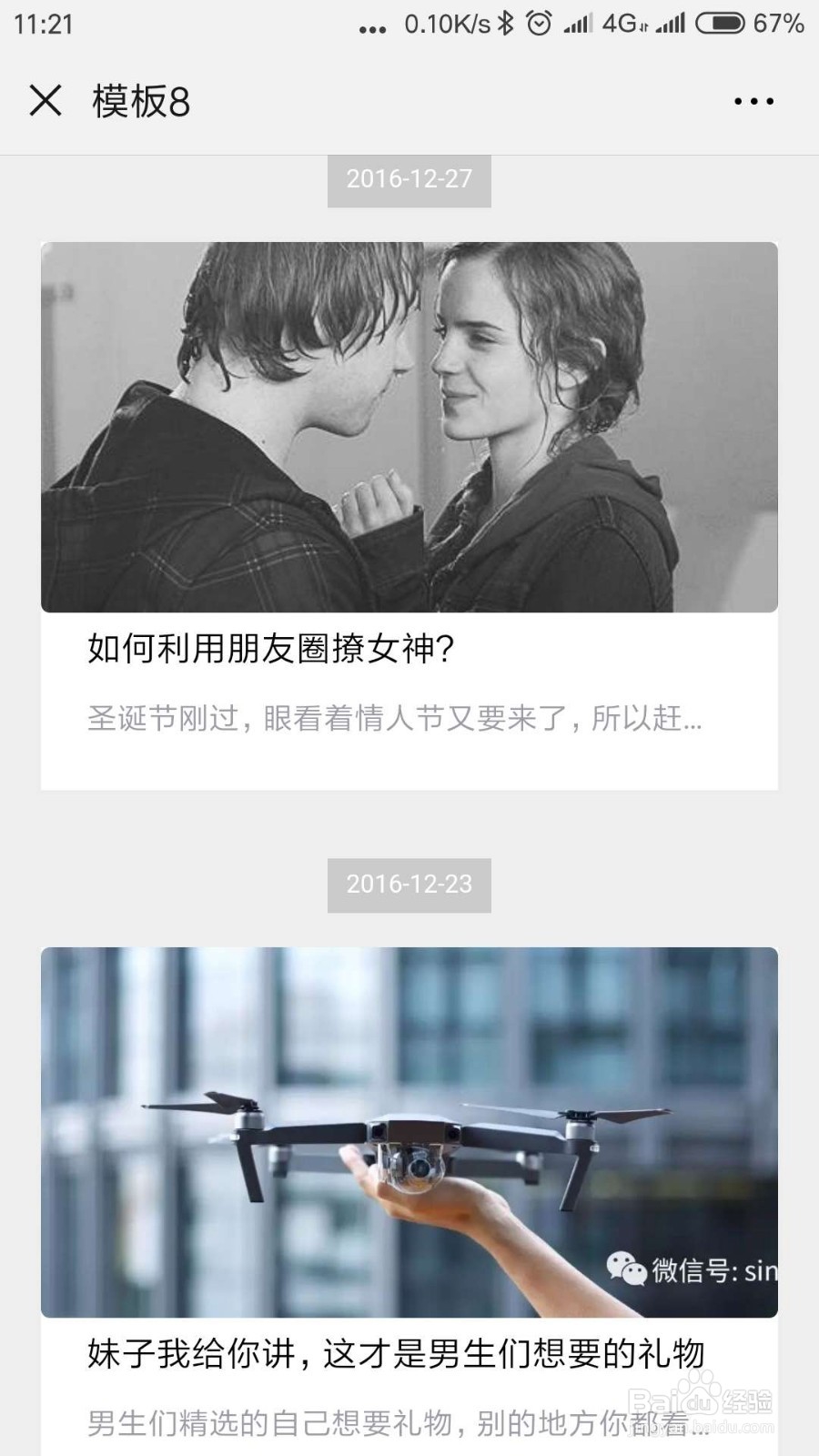Tap the preview text starting with 圣诞节刚过
The image size is (819, 1456).
click(394, 720)
